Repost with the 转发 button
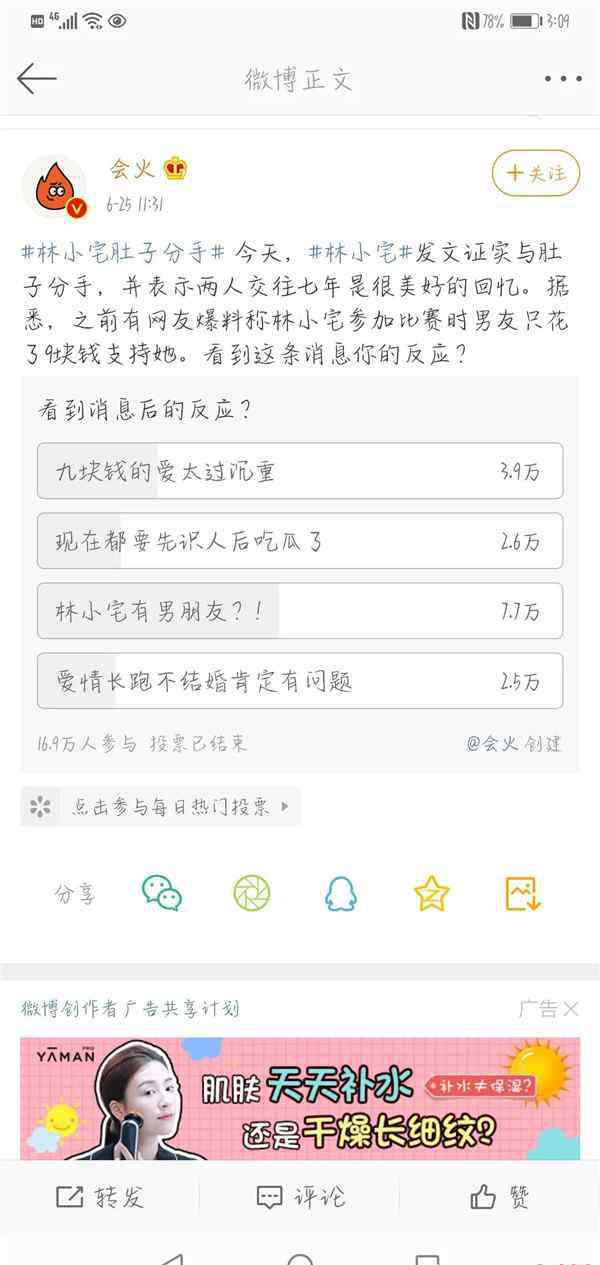Image resolution: width=600 pixels, height=1265 pixels. [x=100, y=1196]
